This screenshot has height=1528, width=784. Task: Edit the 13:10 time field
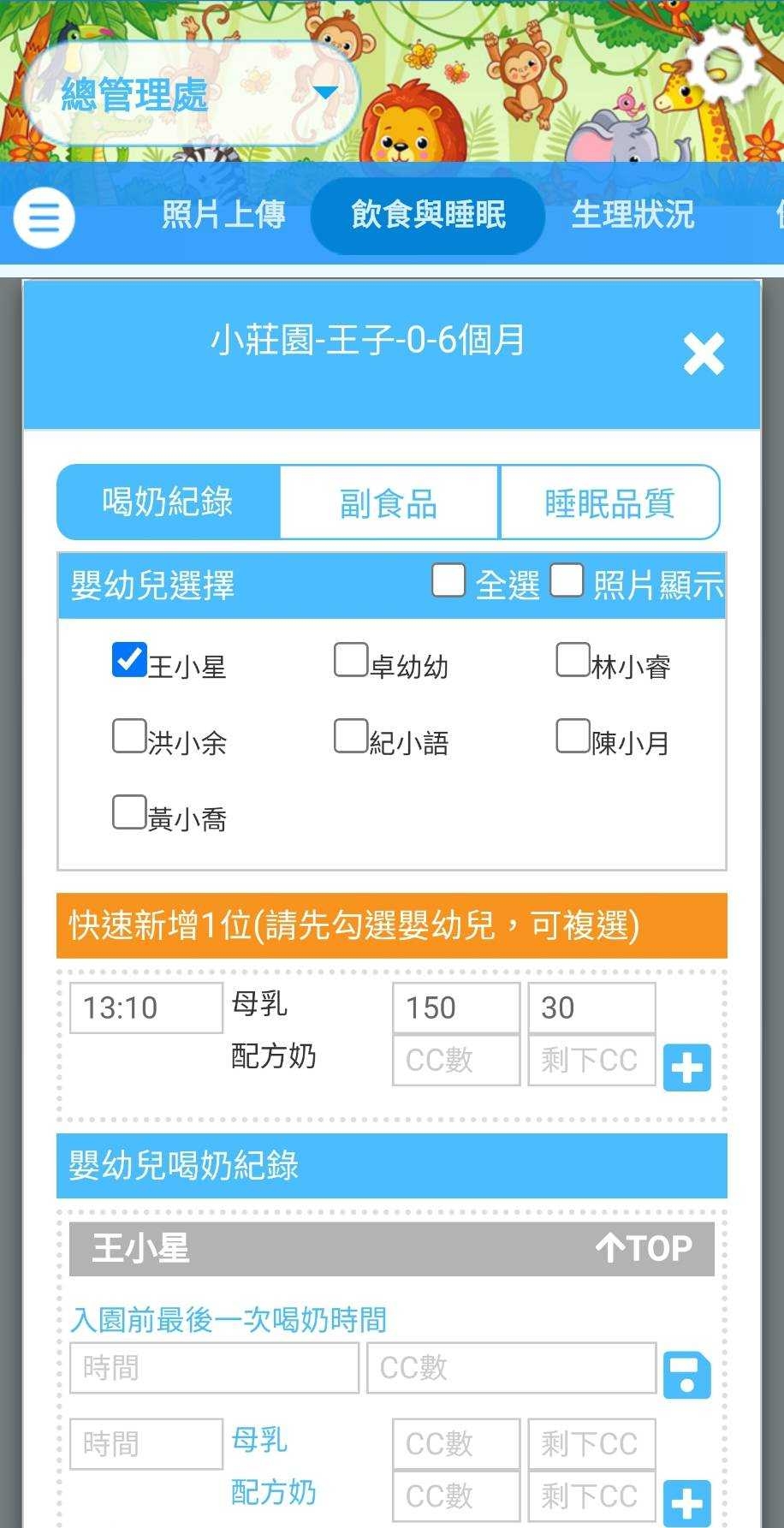tap(146, 1008)
